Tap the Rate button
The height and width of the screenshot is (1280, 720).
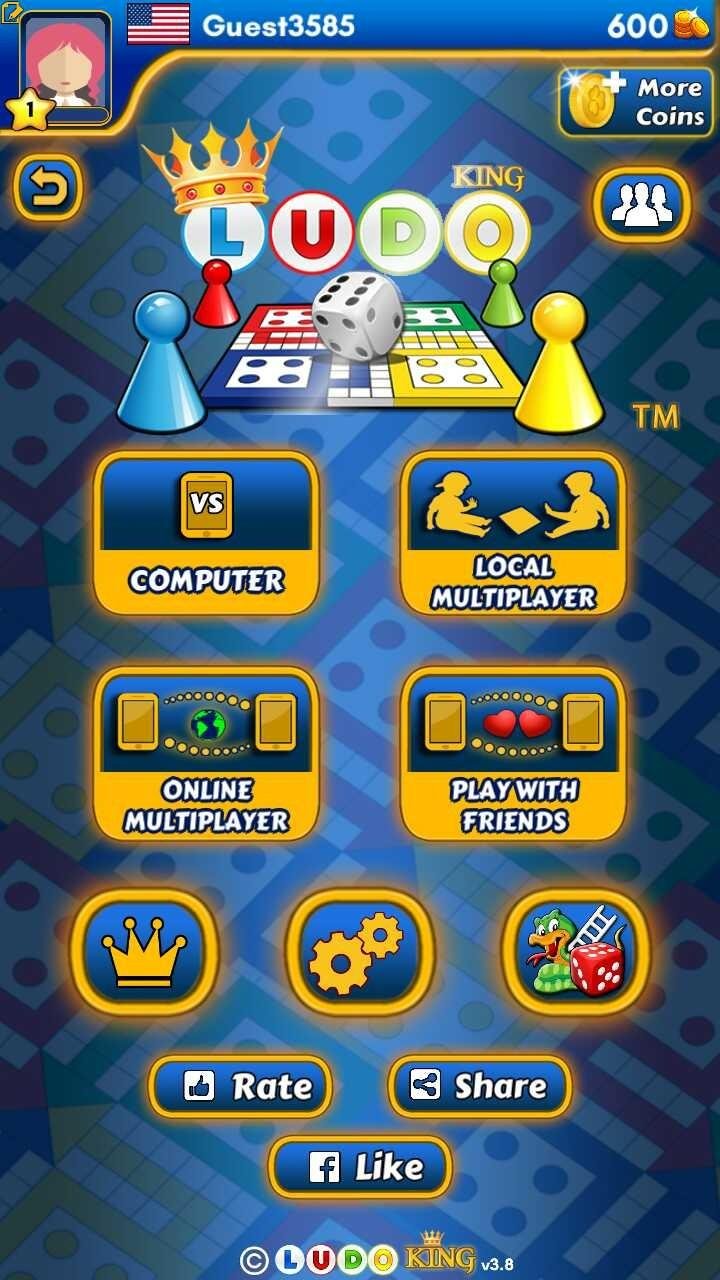(x=240, y=1086)
